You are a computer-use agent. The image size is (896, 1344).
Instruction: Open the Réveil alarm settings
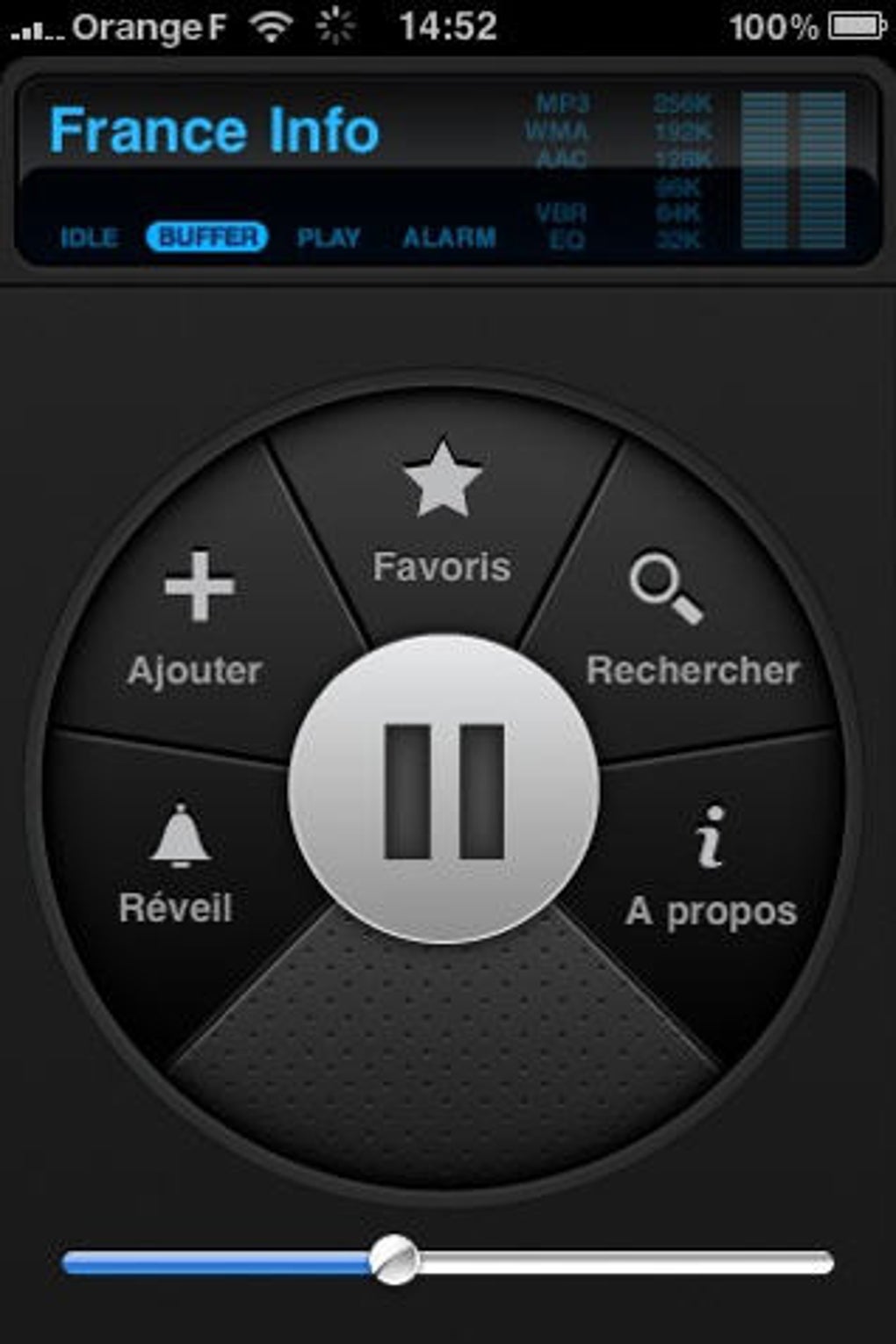(177, 865)
